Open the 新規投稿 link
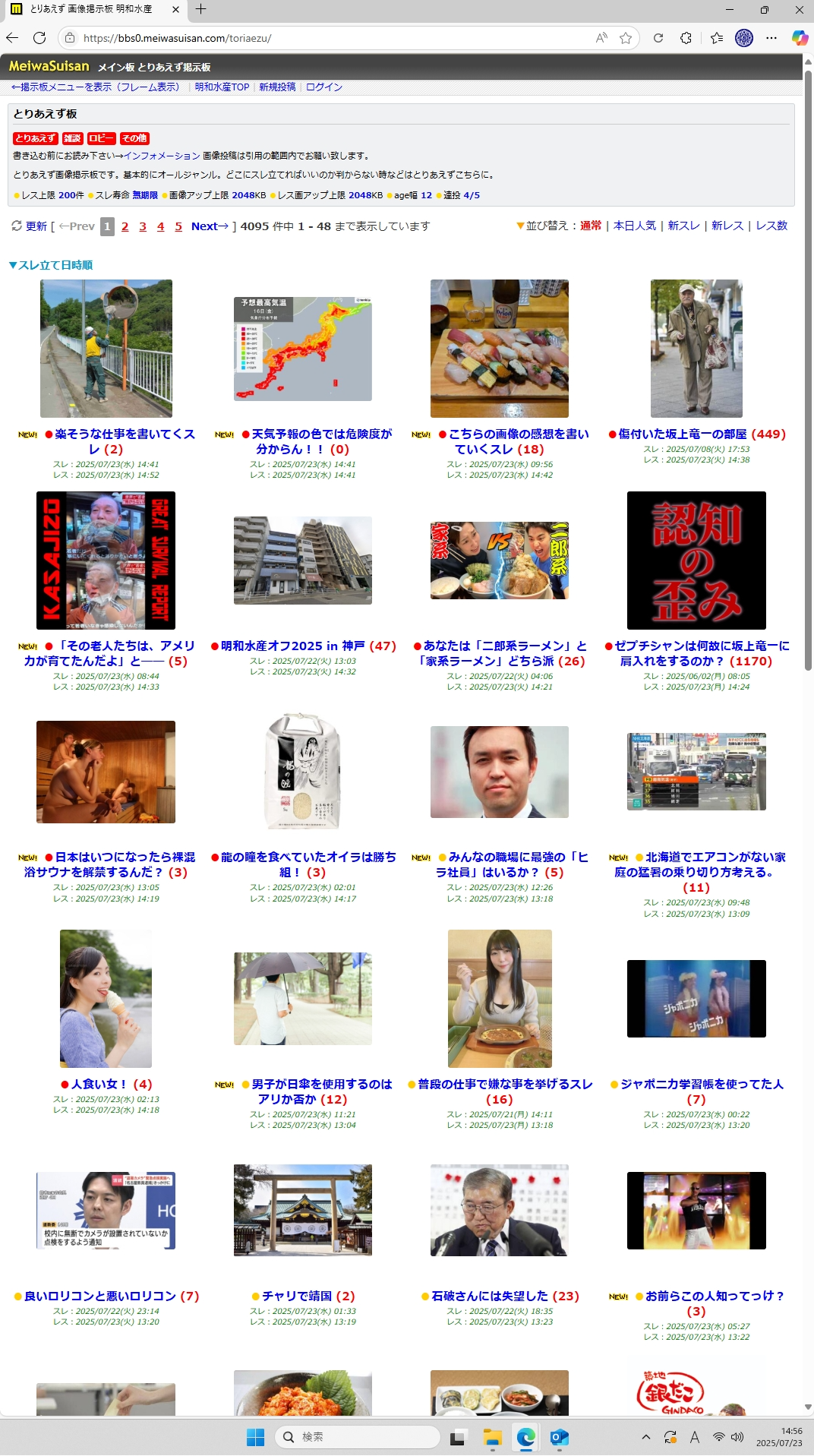The image size is (814, 1456). (277, 87)
